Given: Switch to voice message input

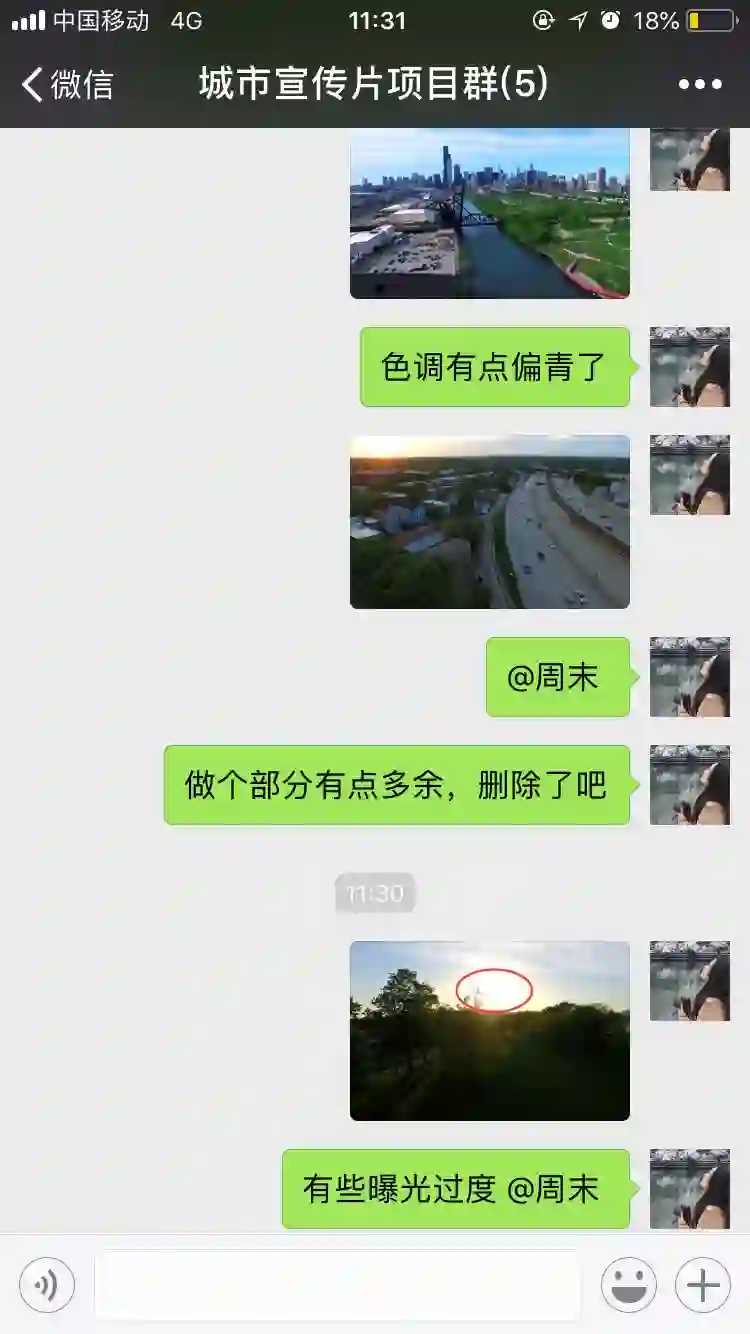Looking at the screenshot, I should 47,1284.
